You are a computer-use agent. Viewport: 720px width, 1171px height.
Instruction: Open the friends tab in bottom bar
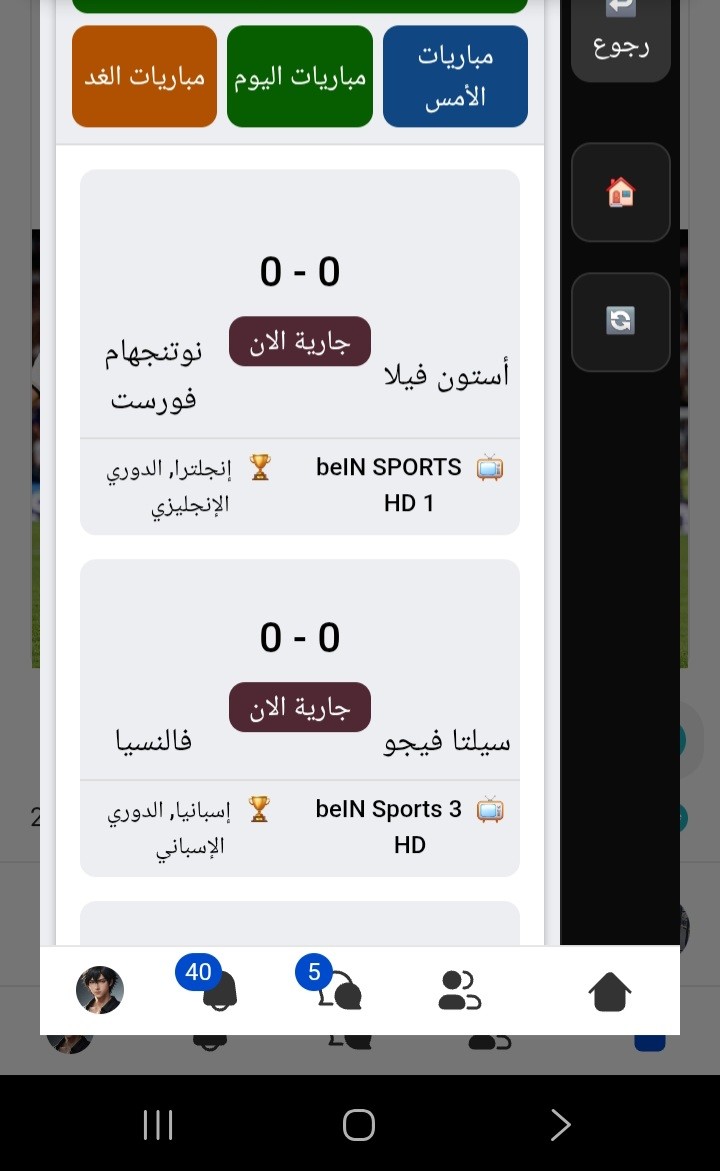click(459, 991)
